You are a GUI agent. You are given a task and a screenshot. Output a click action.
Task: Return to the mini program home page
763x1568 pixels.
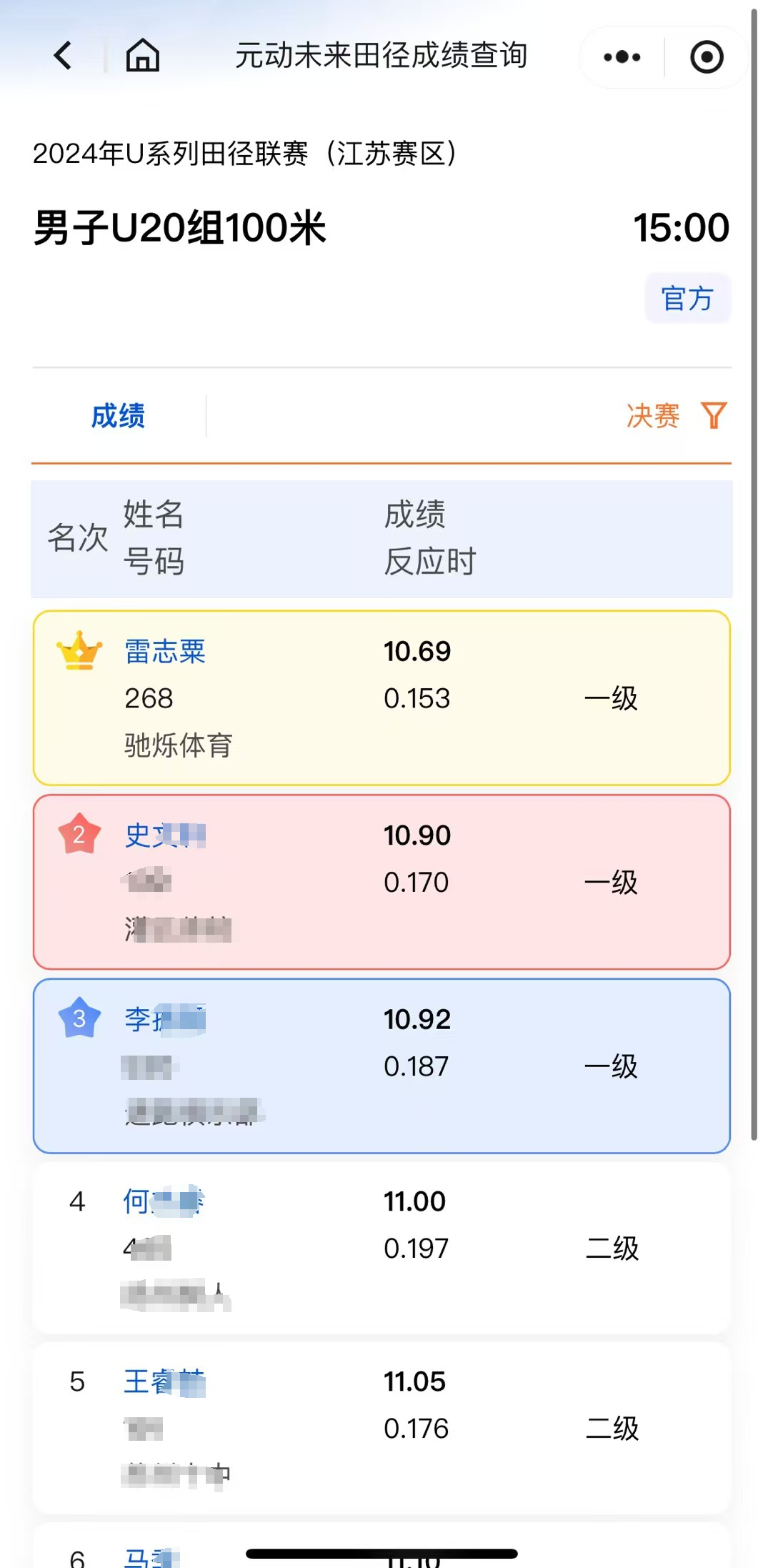pos(142,56)
